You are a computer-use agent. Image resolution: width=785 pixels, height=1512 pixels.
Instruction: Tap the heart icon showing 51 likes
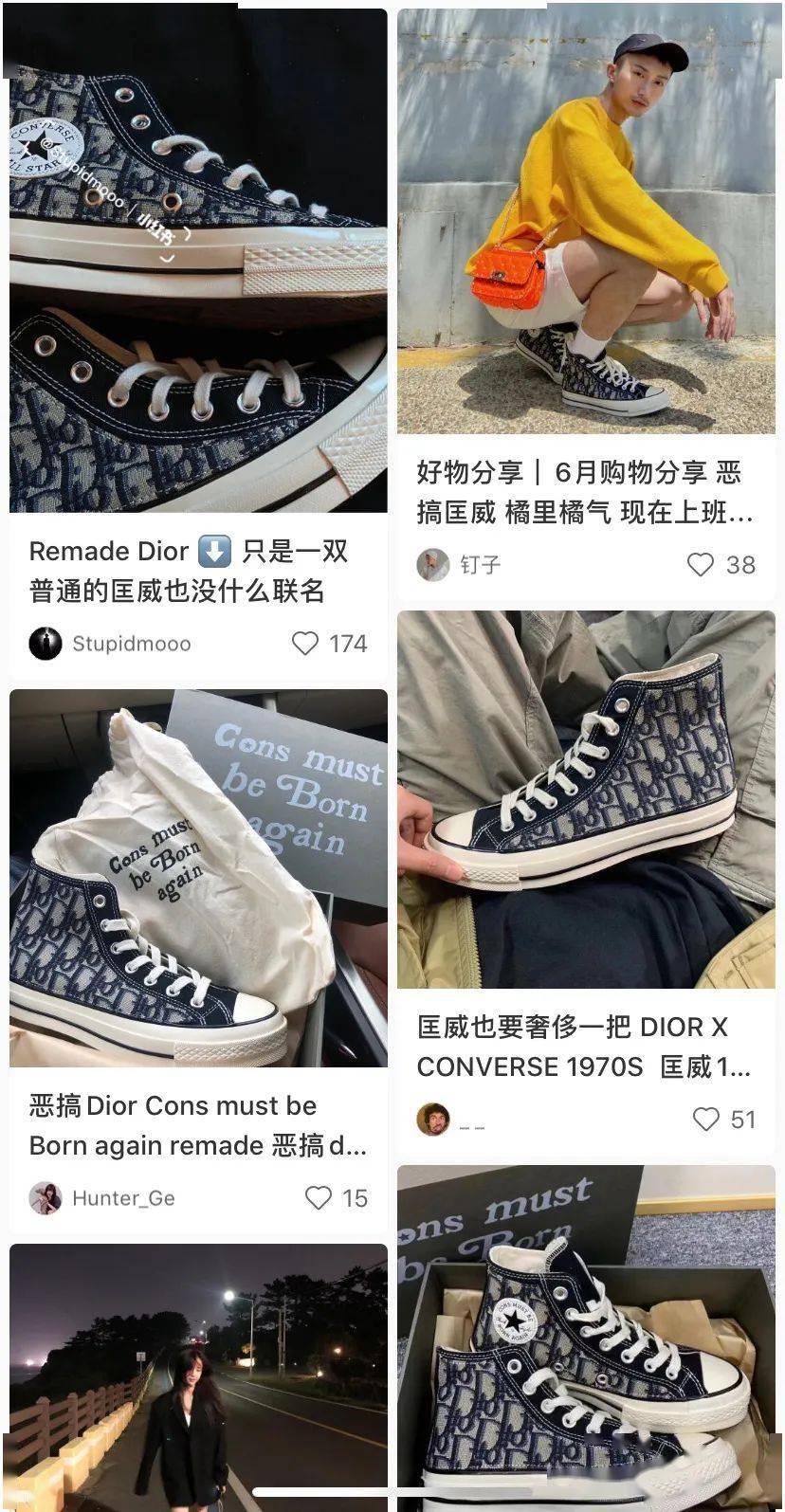(706, 1120)
